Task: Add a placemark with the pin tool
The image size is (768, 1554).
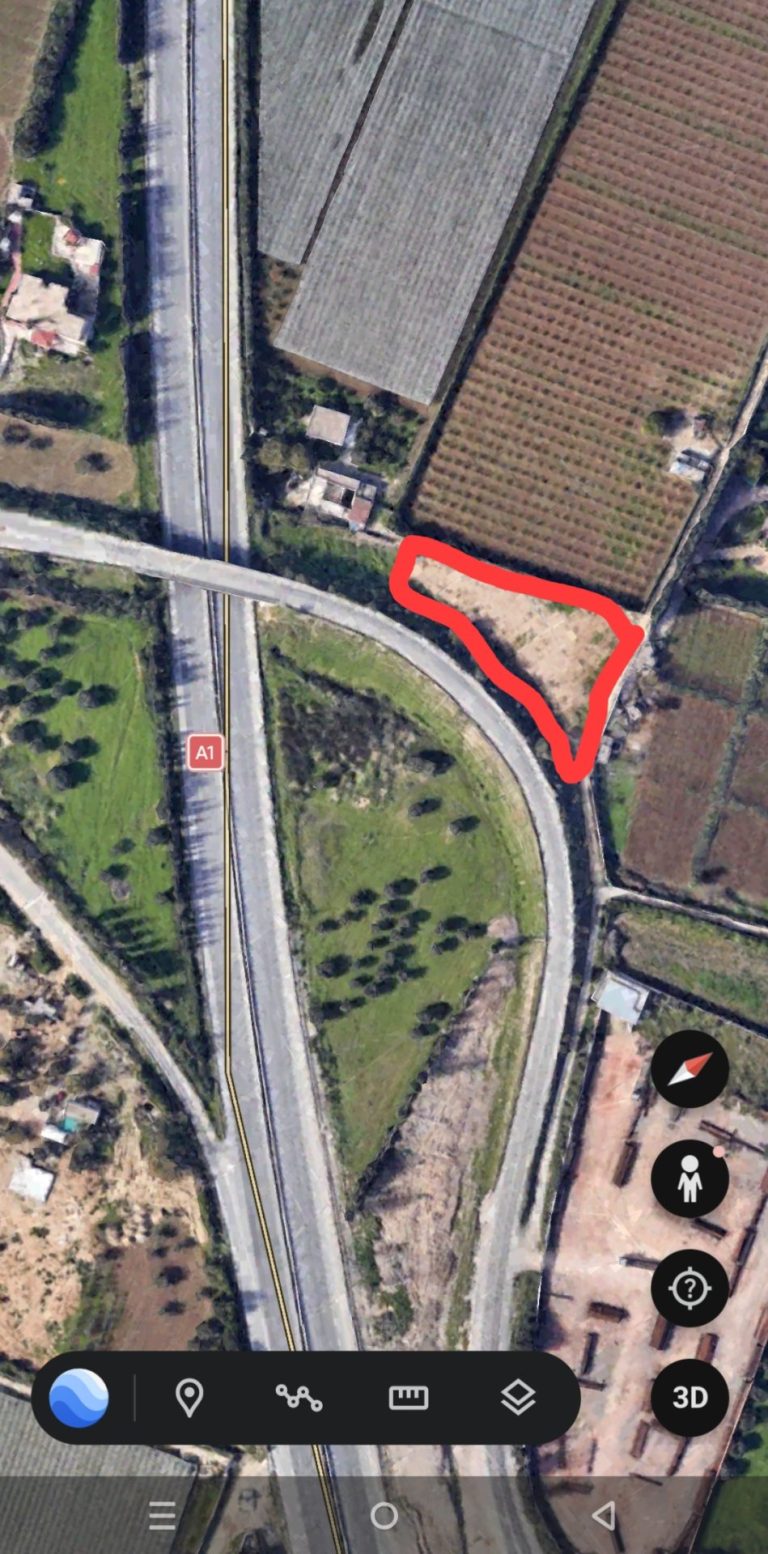Action: point(189,1397)
